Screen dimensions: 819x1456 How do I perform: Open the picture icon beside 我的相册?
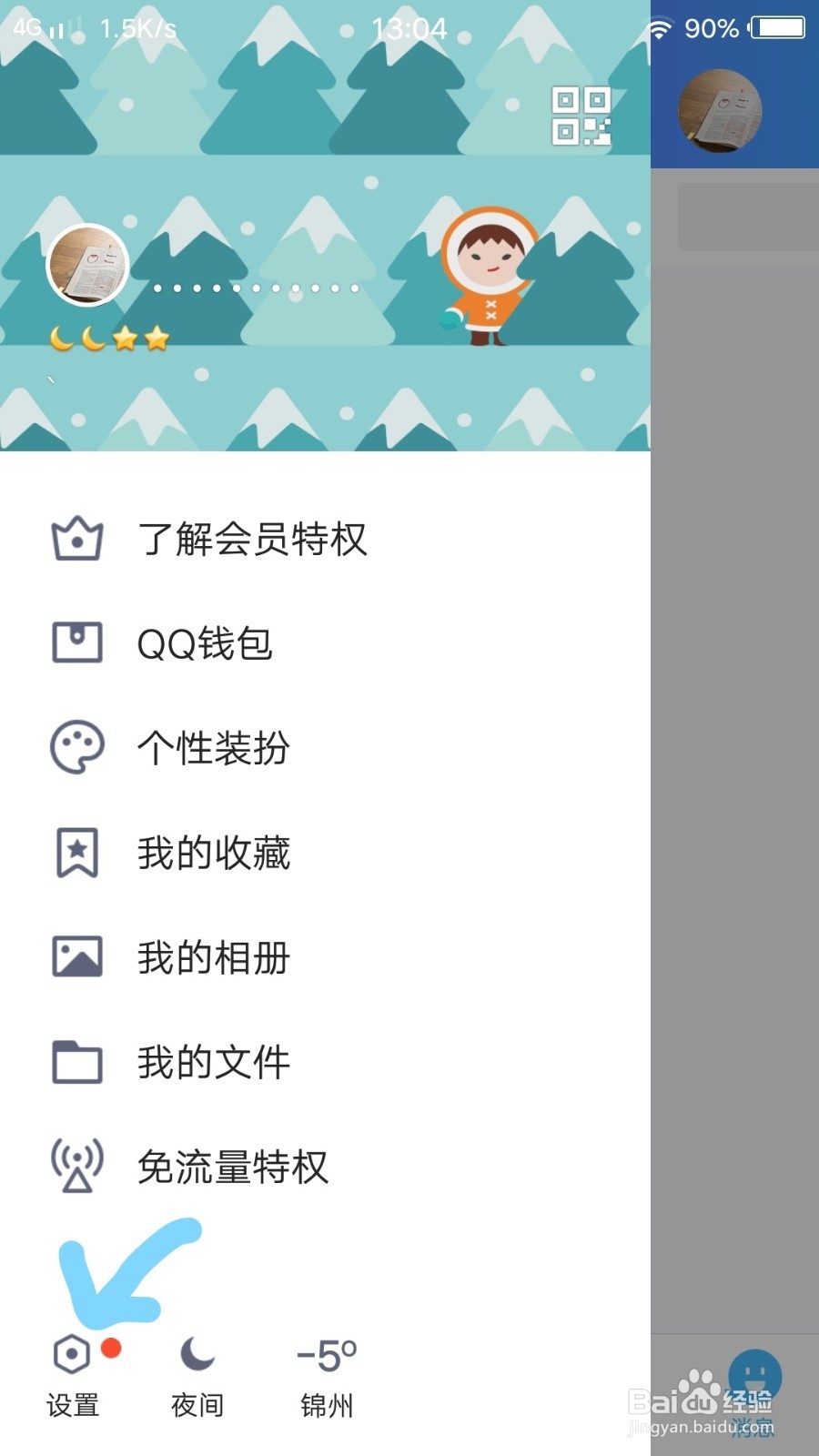pos(78,956)
